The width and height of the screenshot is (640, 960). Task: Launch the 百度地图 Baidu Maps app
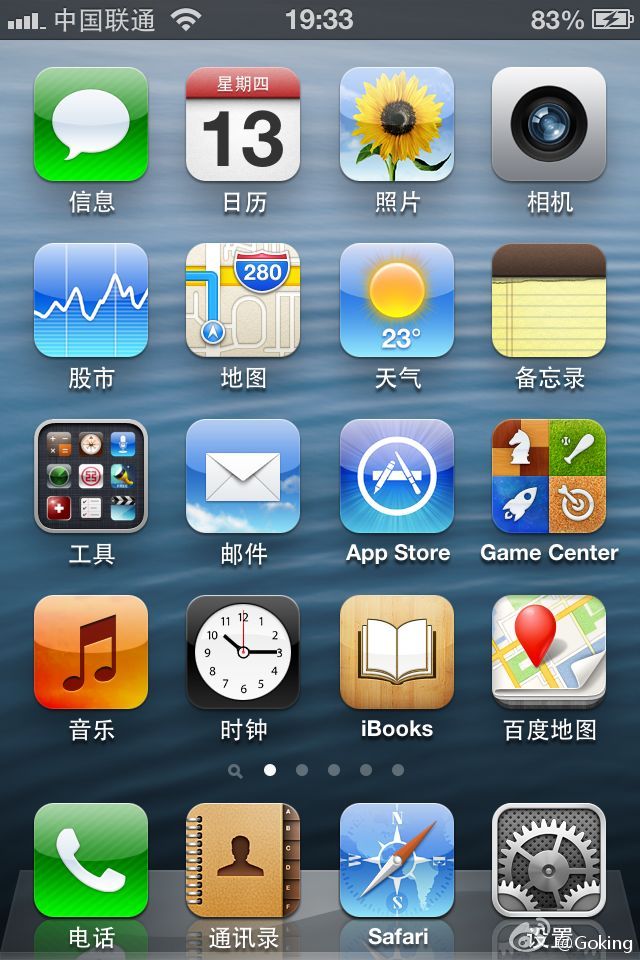549,652
